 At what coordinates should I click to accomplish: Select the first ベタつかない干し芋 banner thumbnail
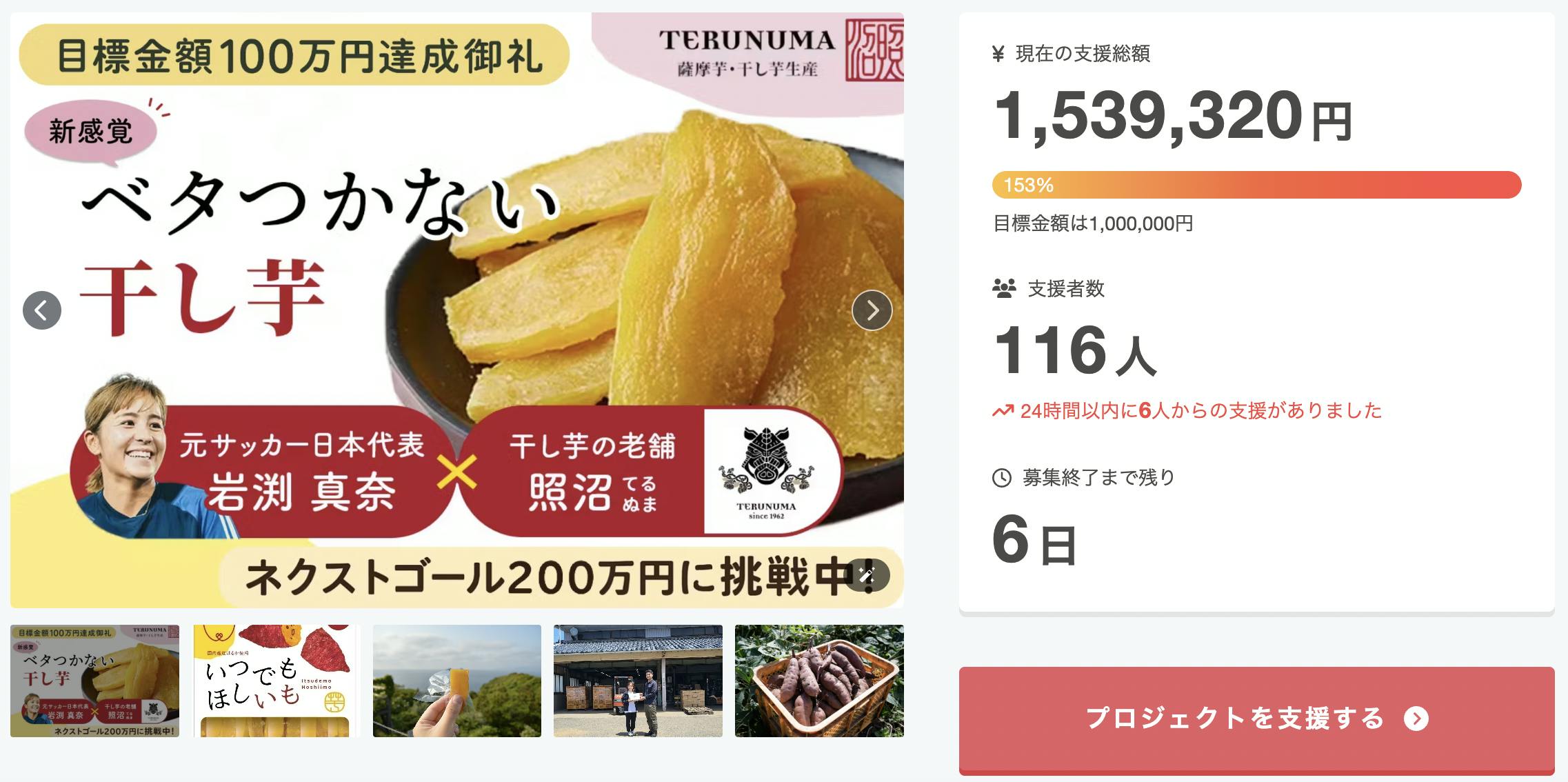(x=94, y=681)
